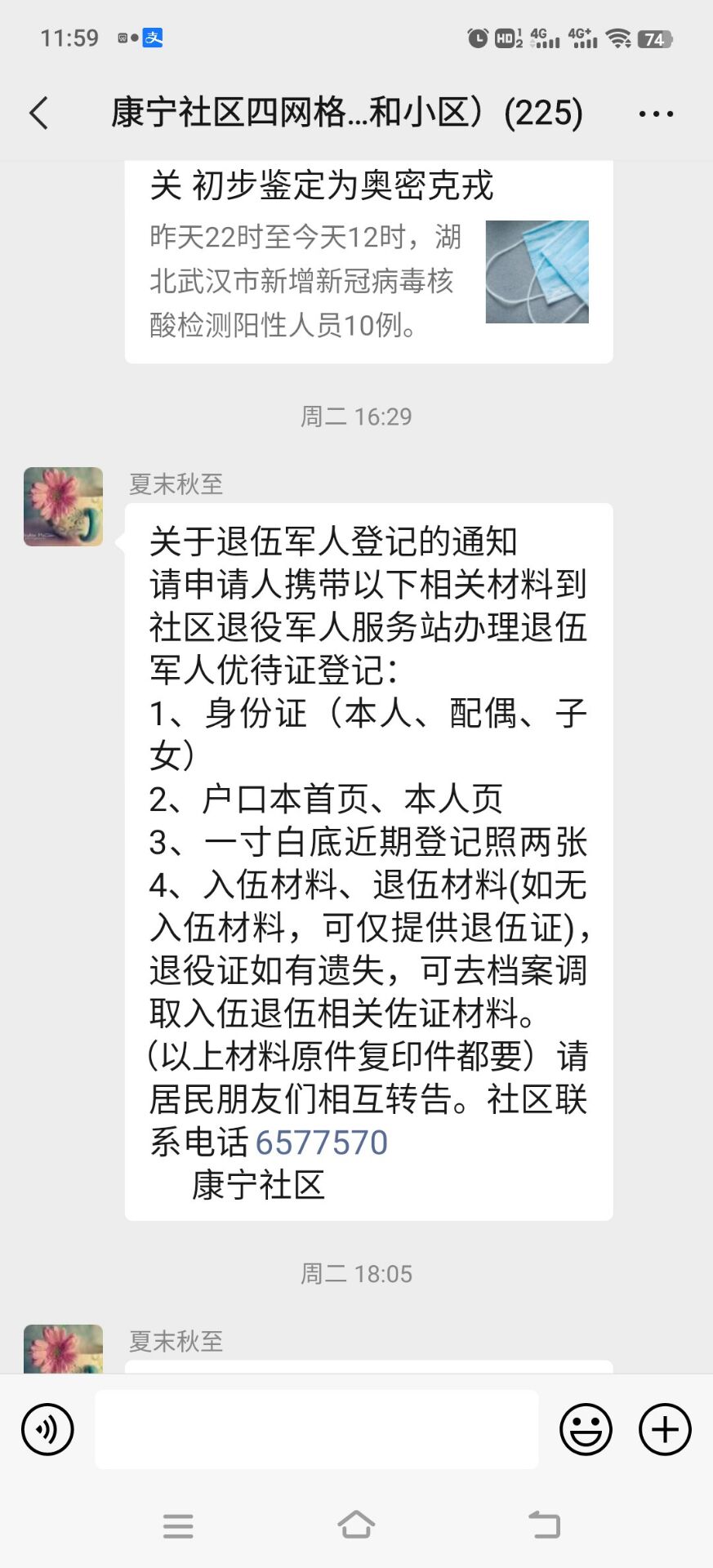Open the system recent apps menu
Image resolution: width=713 pixels, height=1568 pixels.
coord(178,1525)
